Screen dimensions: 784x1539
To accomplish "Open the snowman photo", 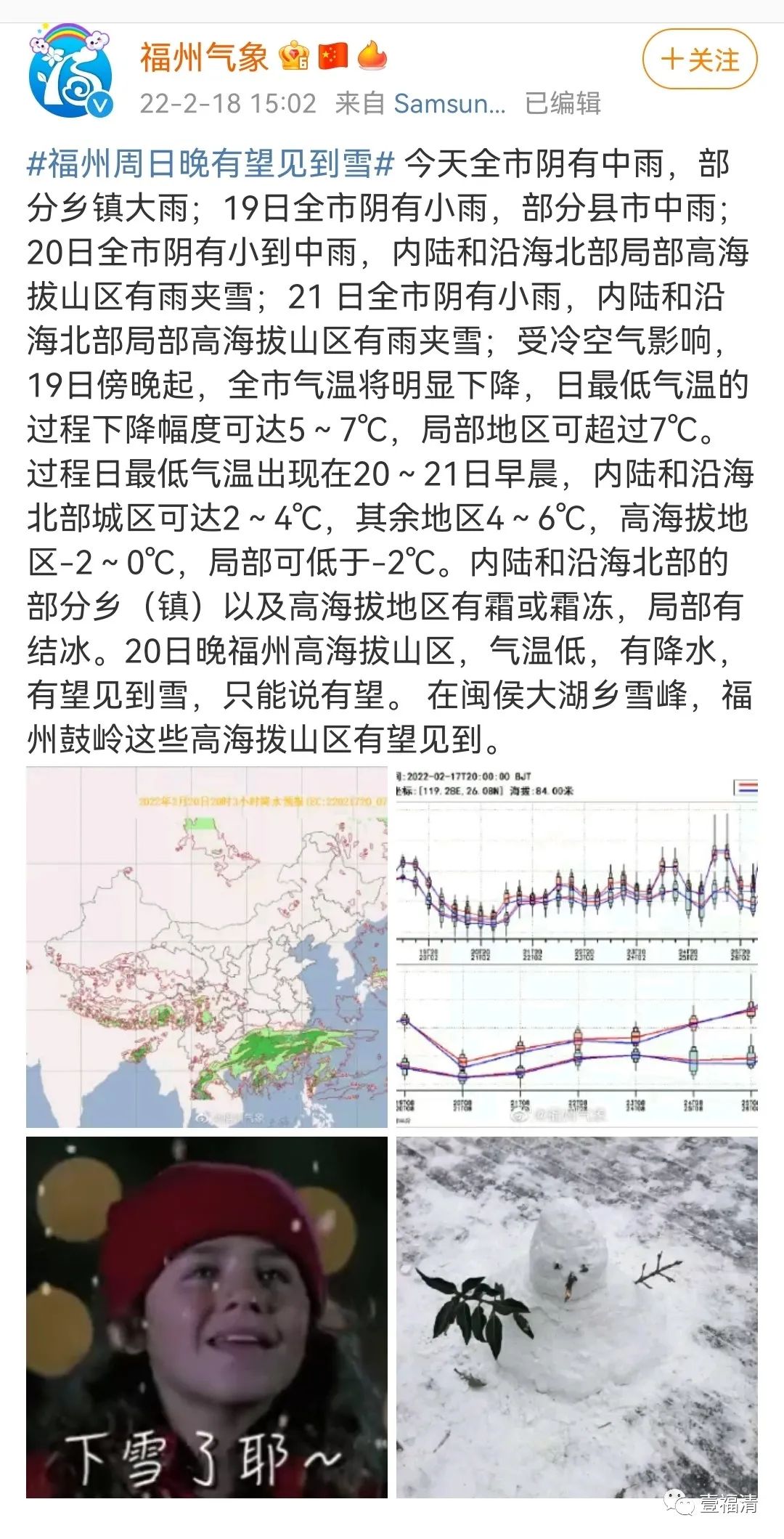I will pos(577,1317).
